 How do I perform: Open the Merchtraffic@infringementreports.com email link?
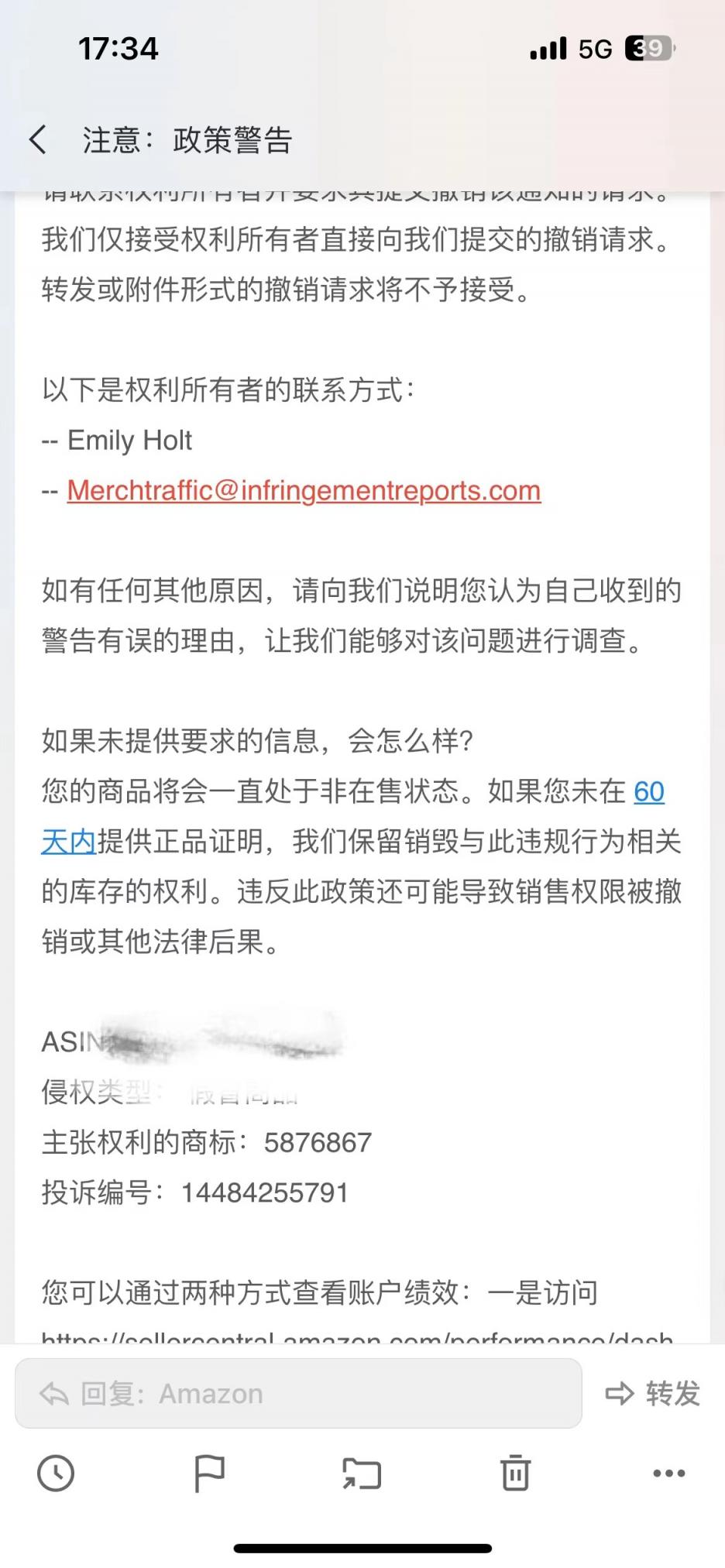[x=304, y=491]
